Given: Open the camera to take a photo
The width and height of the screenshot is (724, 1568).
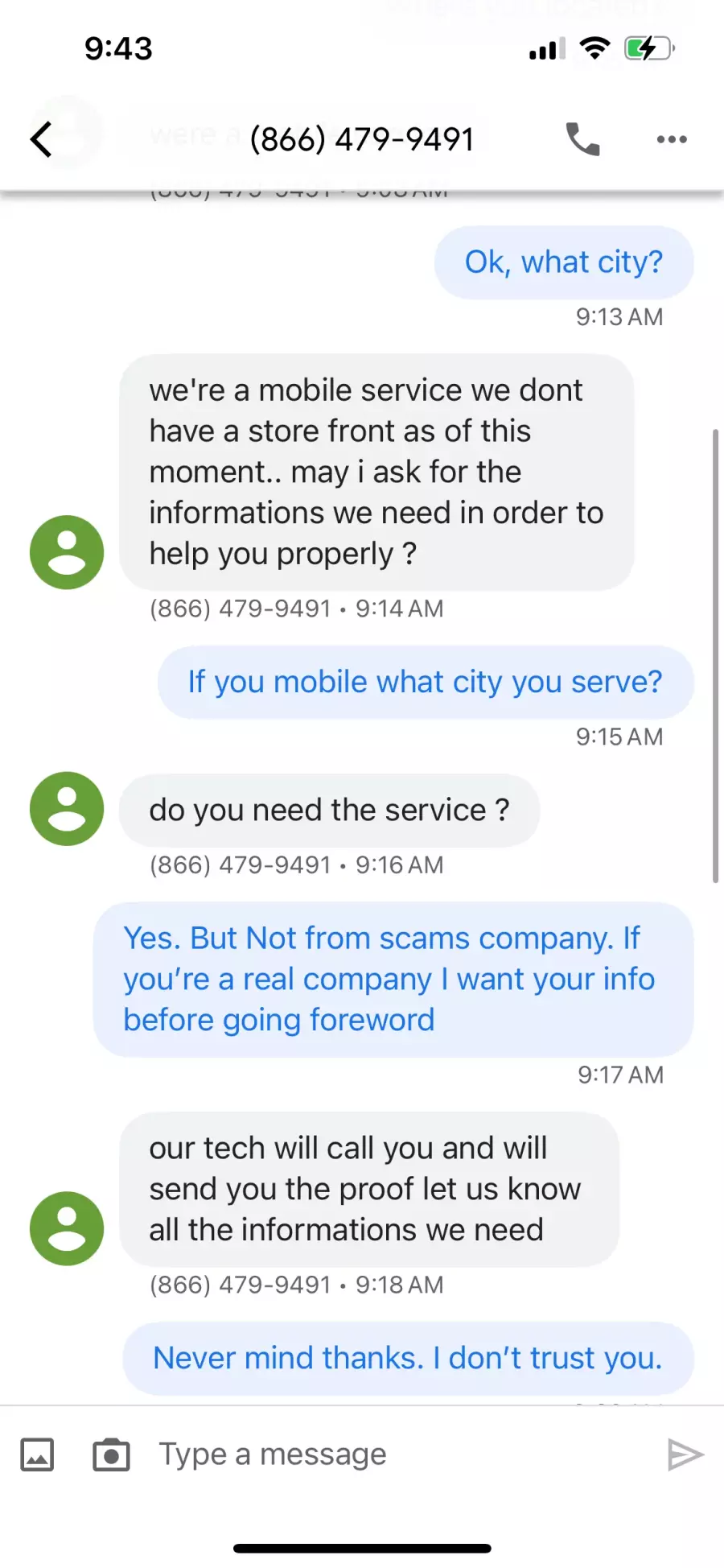Looking at the screenshot, I should pyautogui.click(x=111, y=1455).
